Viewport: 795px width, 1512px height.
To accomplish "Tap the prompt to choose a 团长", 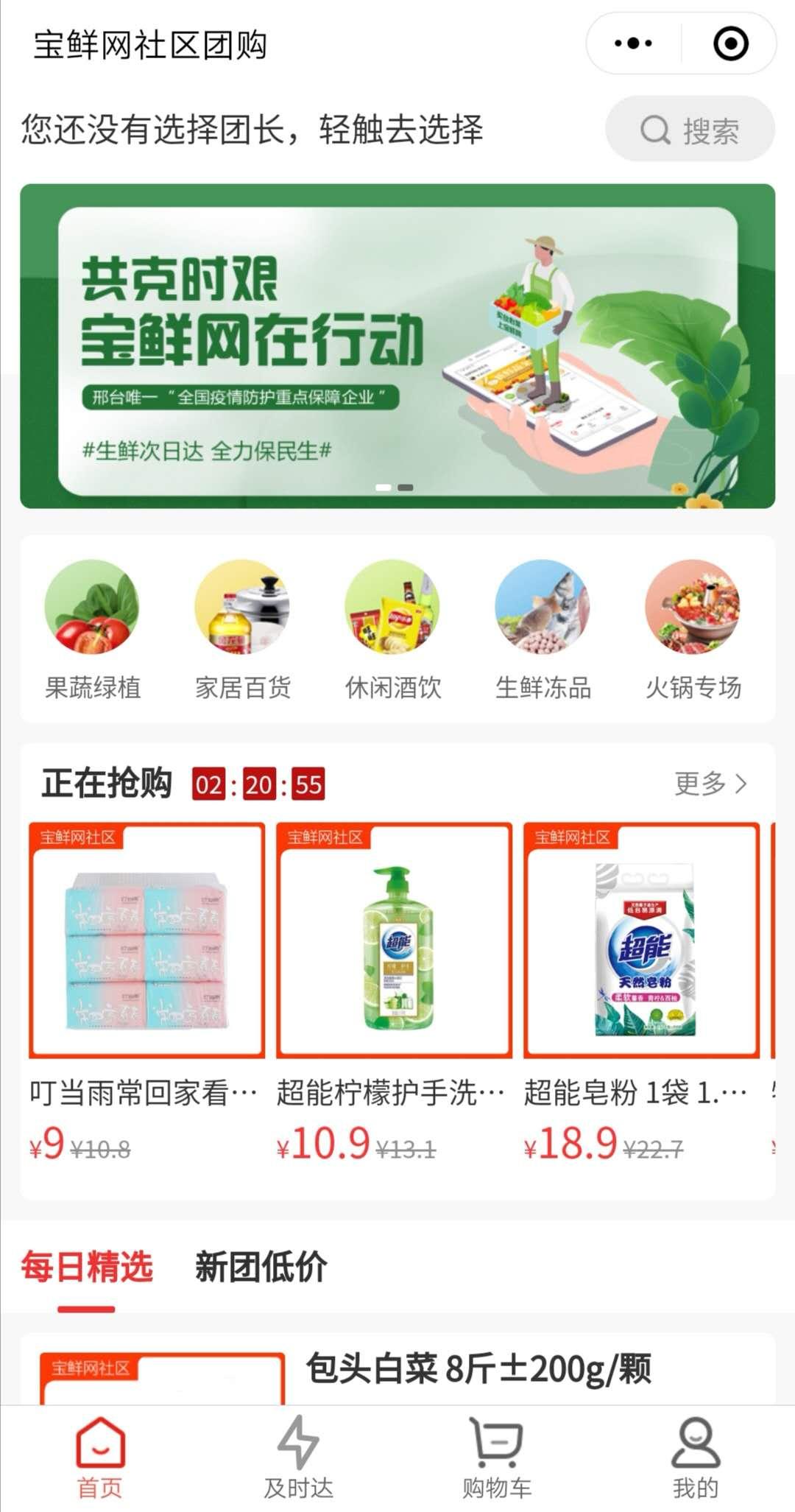I will coord(252,130).
